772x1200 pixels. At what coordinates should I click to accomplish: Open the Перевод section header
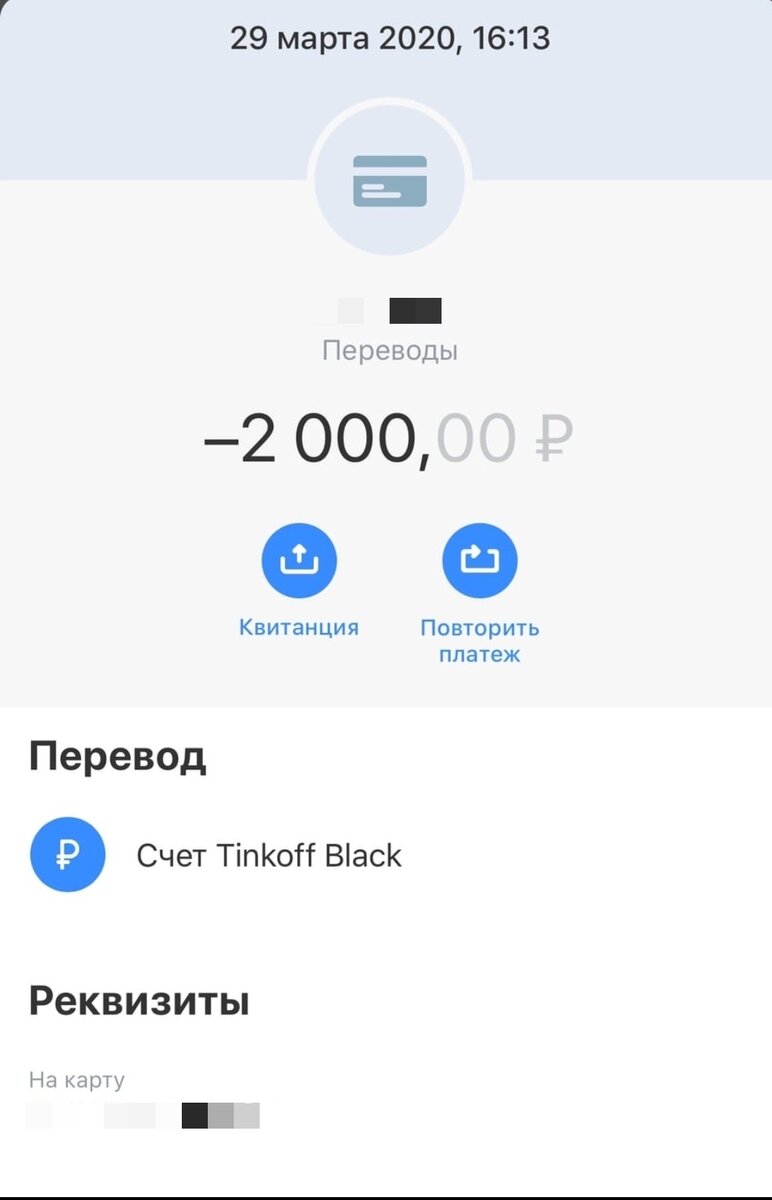click(118, 757)
